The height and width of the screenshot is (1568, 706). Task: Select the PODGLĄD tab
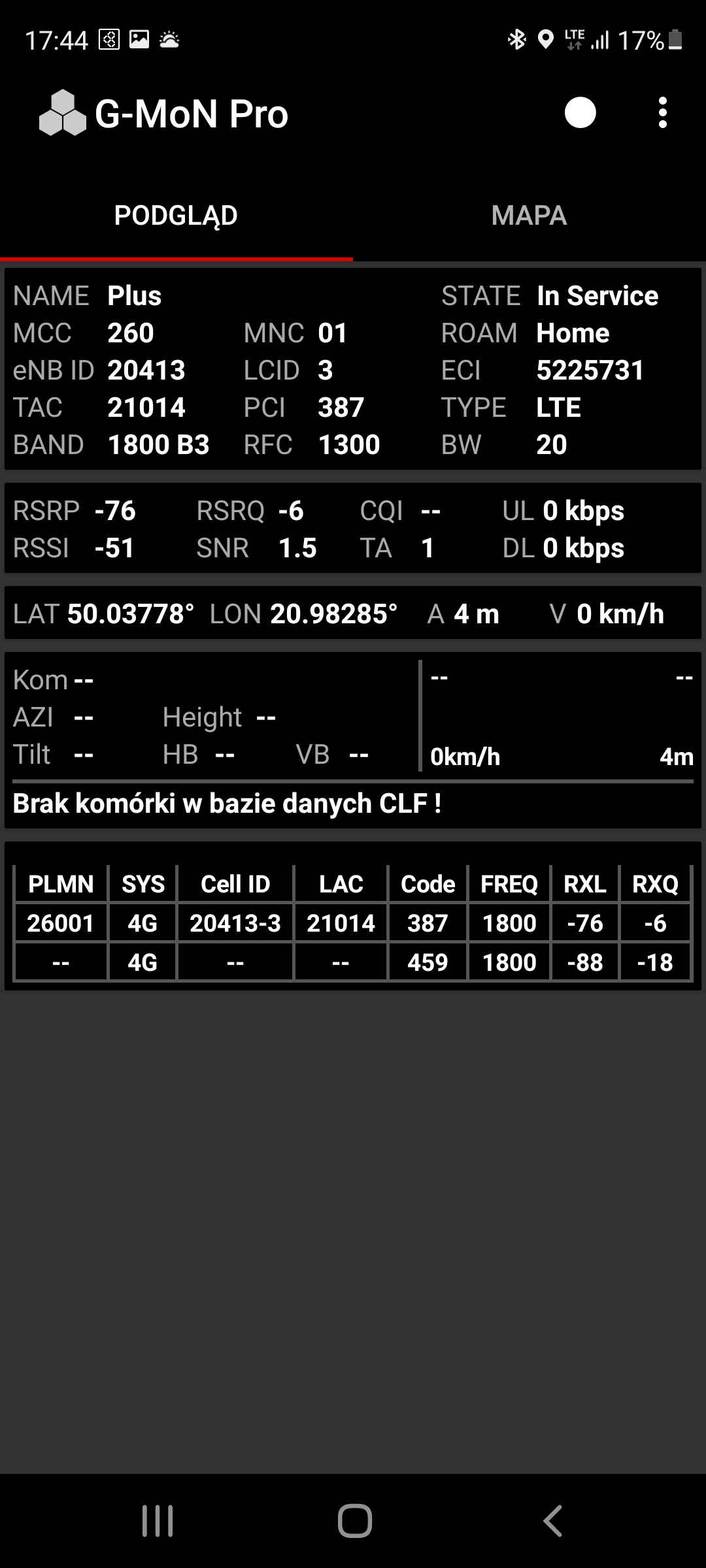pyautogui.click(x=176, y=216)
